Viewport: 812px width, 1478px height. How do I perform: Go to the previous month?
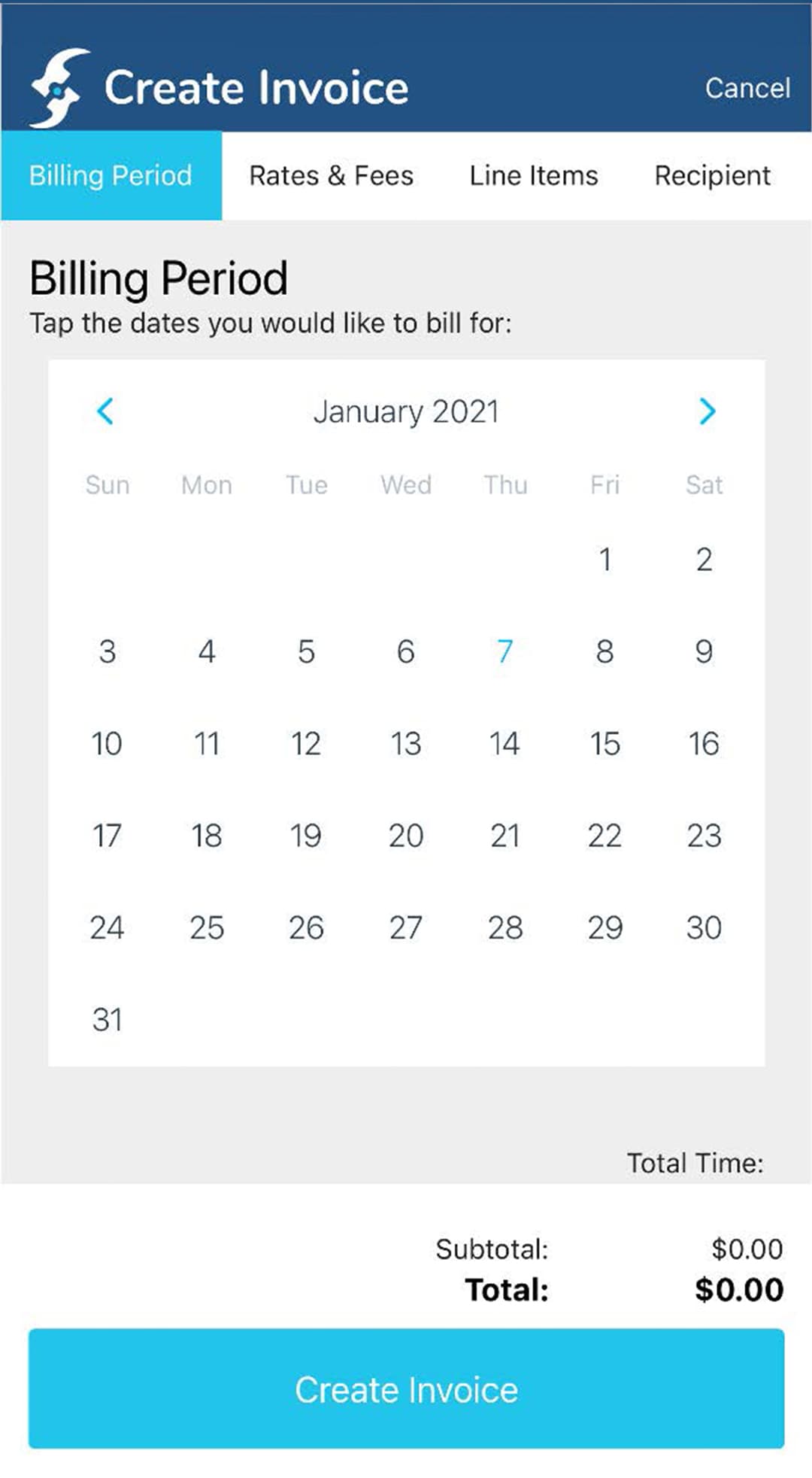coord(105,411)
